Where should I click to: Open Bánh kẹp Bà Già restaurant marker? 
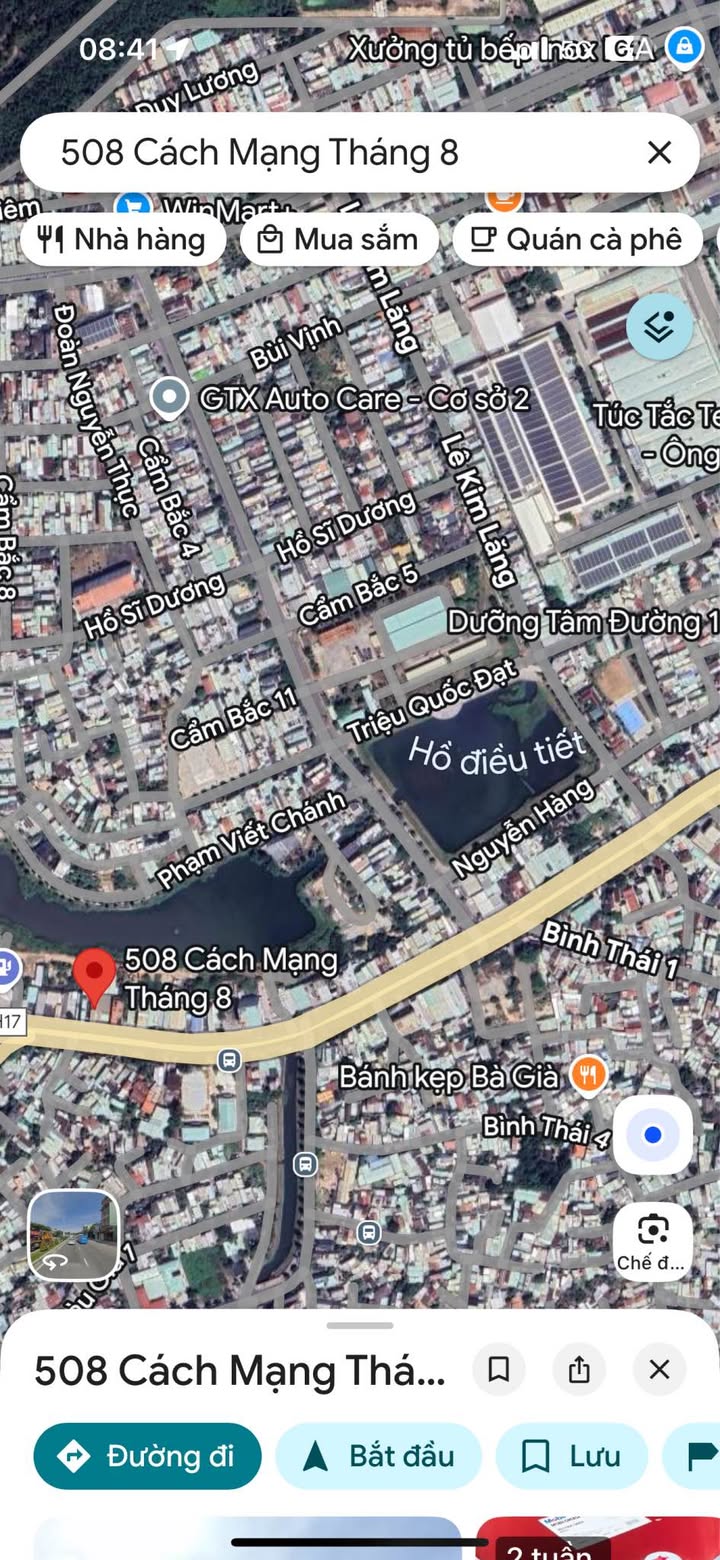click(589, 1076)
